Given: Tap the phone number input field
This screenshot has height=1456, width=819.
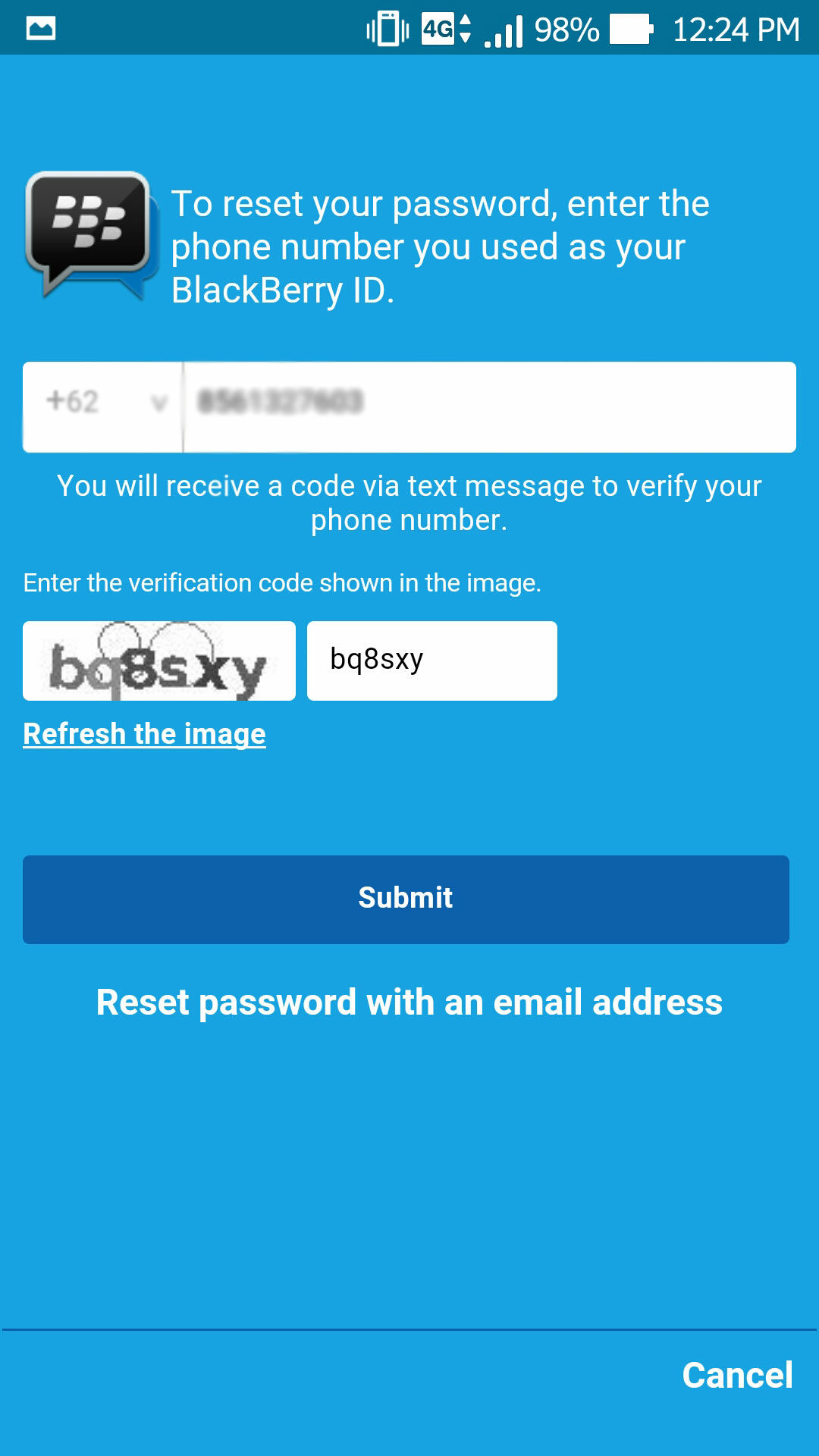Looking at the screenshot, I should point(489,406).
